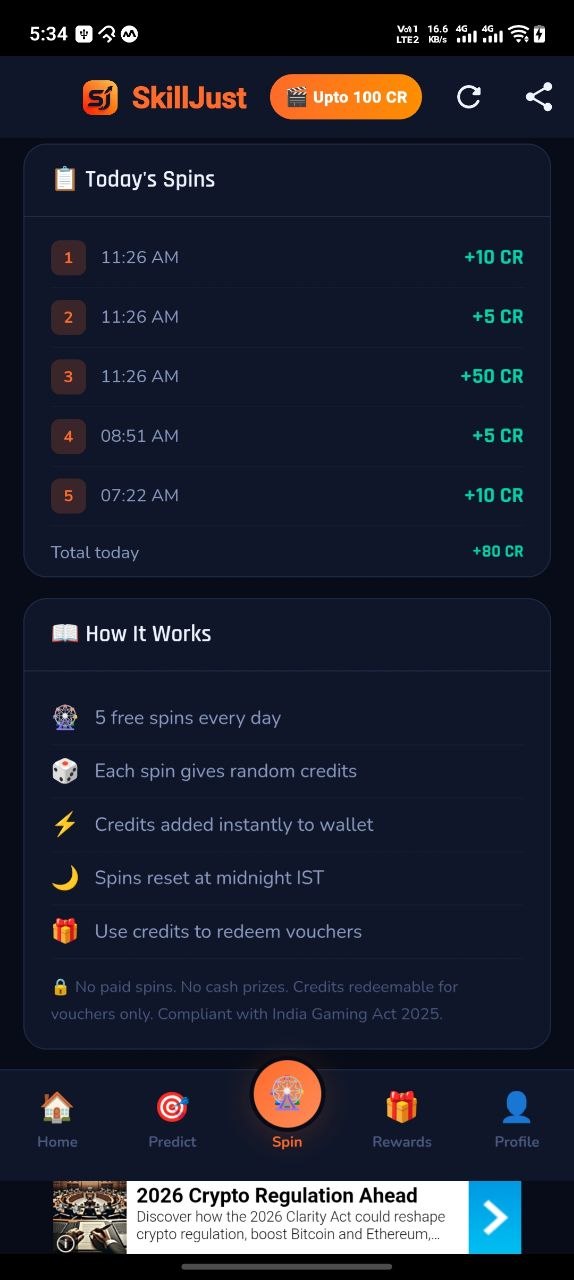Refresh the page with the reload icon

coord(469,97)
